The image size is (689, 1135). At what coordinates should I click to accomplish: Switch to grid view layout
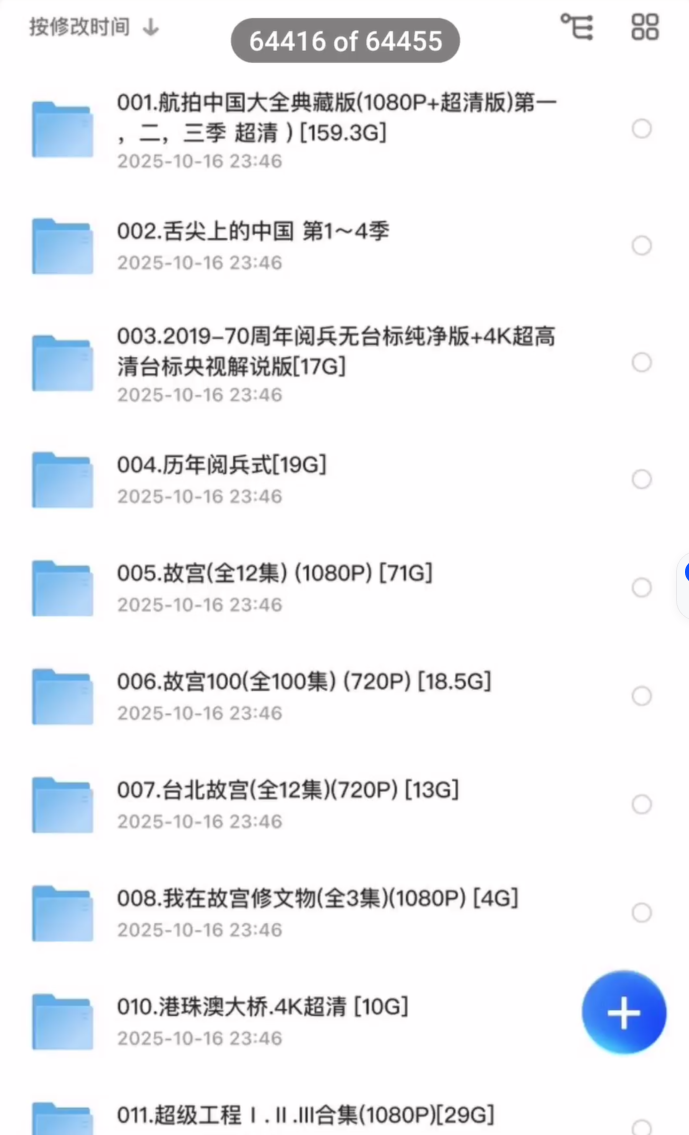click(x=645, y=27)
